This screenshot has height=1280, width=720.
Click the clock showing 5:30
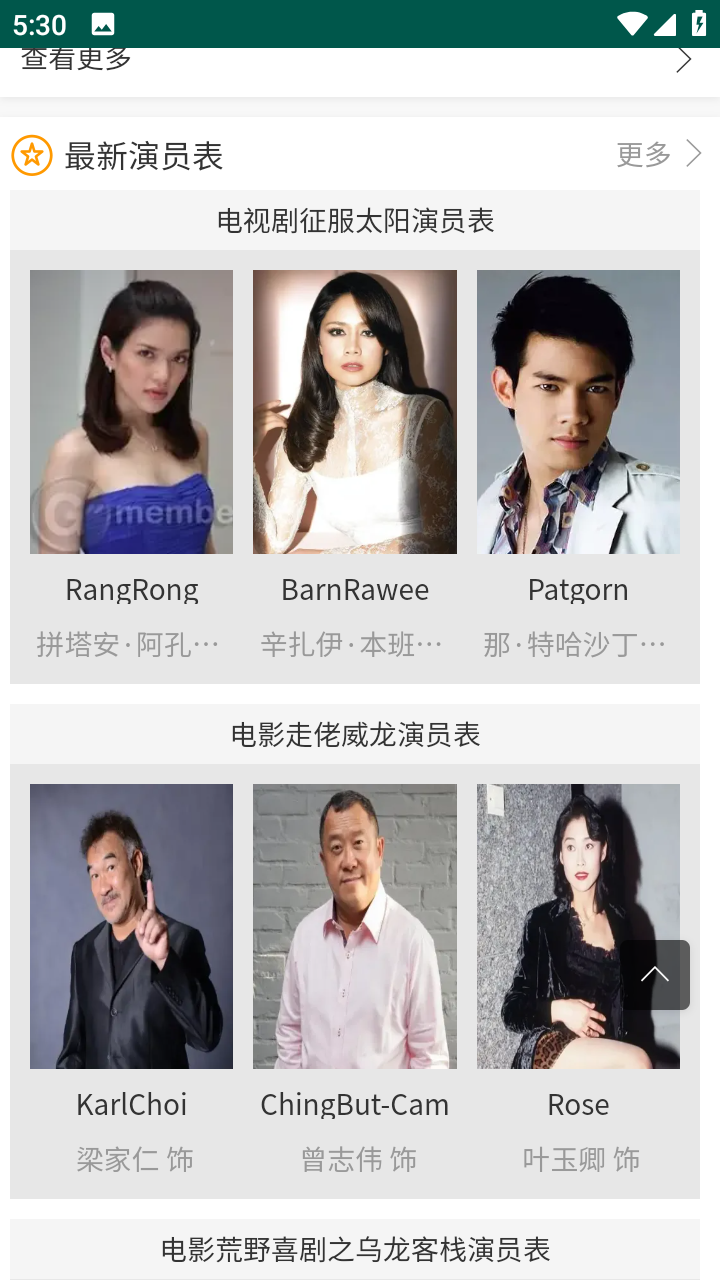tap(40, 24)
